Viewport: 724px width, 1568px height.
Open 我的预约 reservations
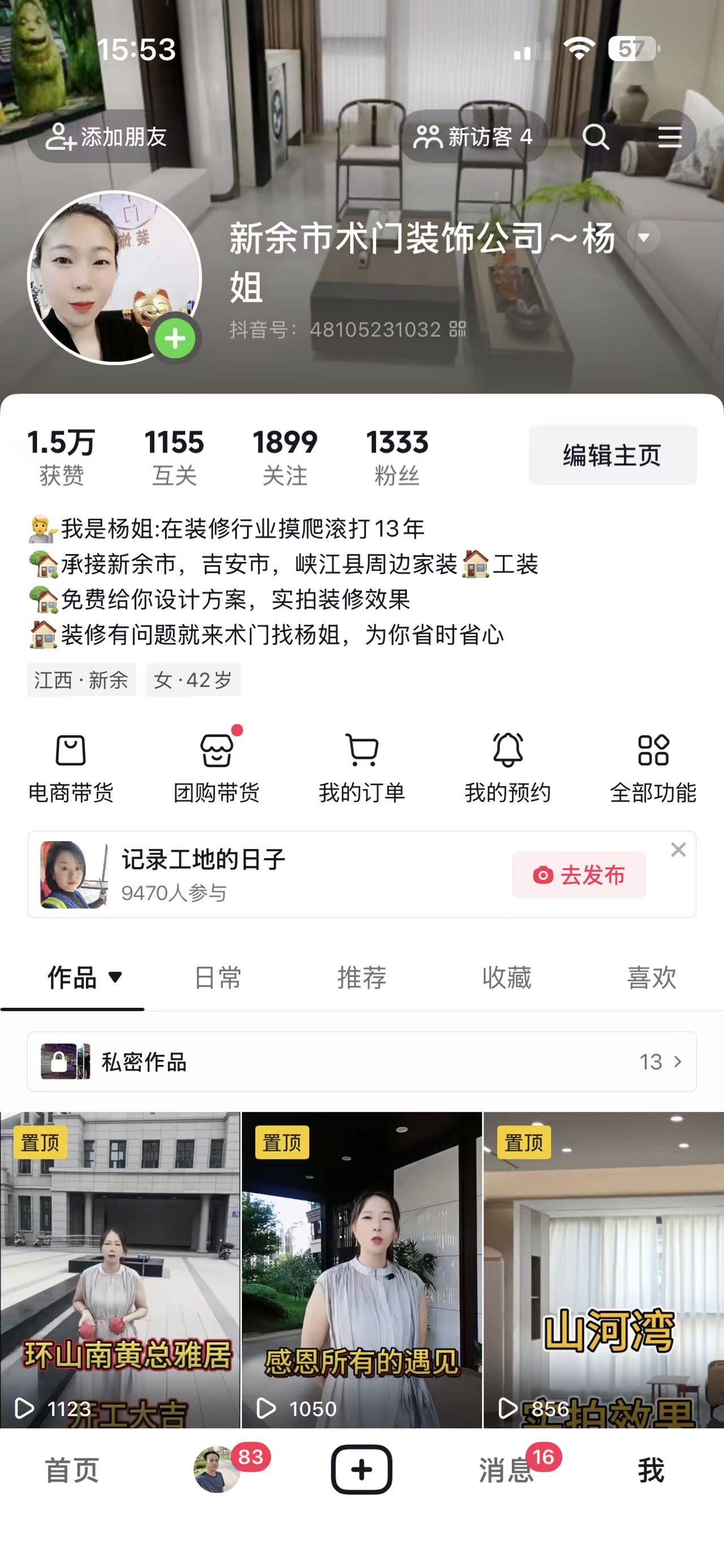[507, 767]
